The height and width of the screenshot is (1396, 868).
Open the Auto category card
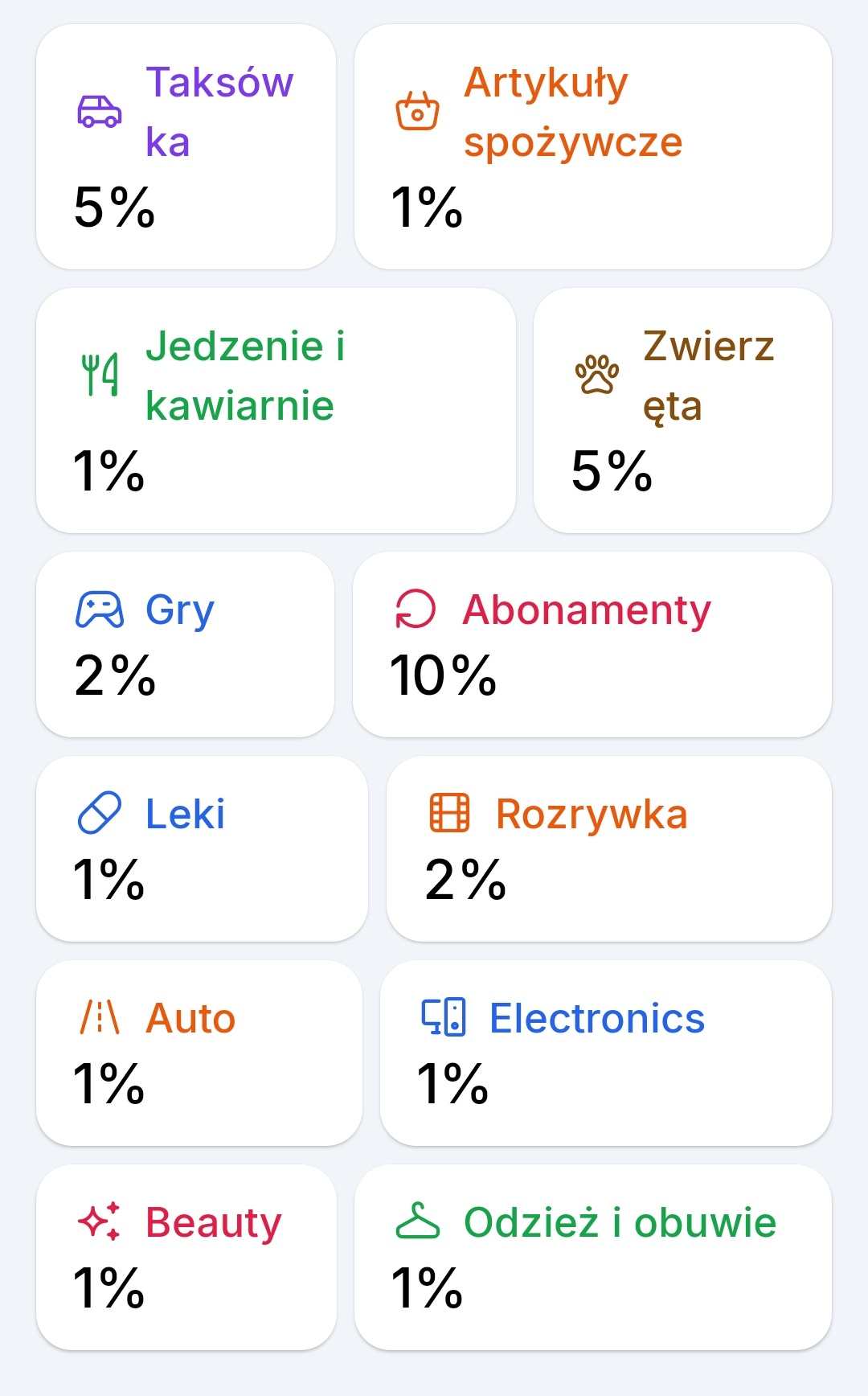(x=199, y=1053)
